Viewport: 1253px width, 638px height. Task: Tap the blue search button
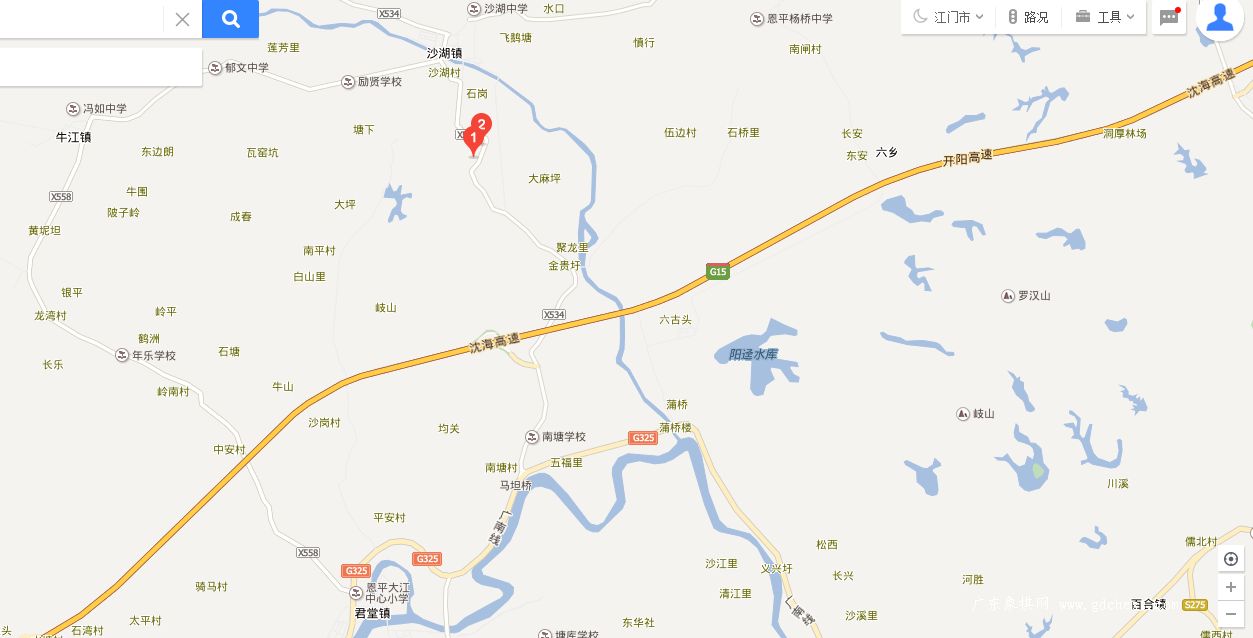tap(230, 19)
